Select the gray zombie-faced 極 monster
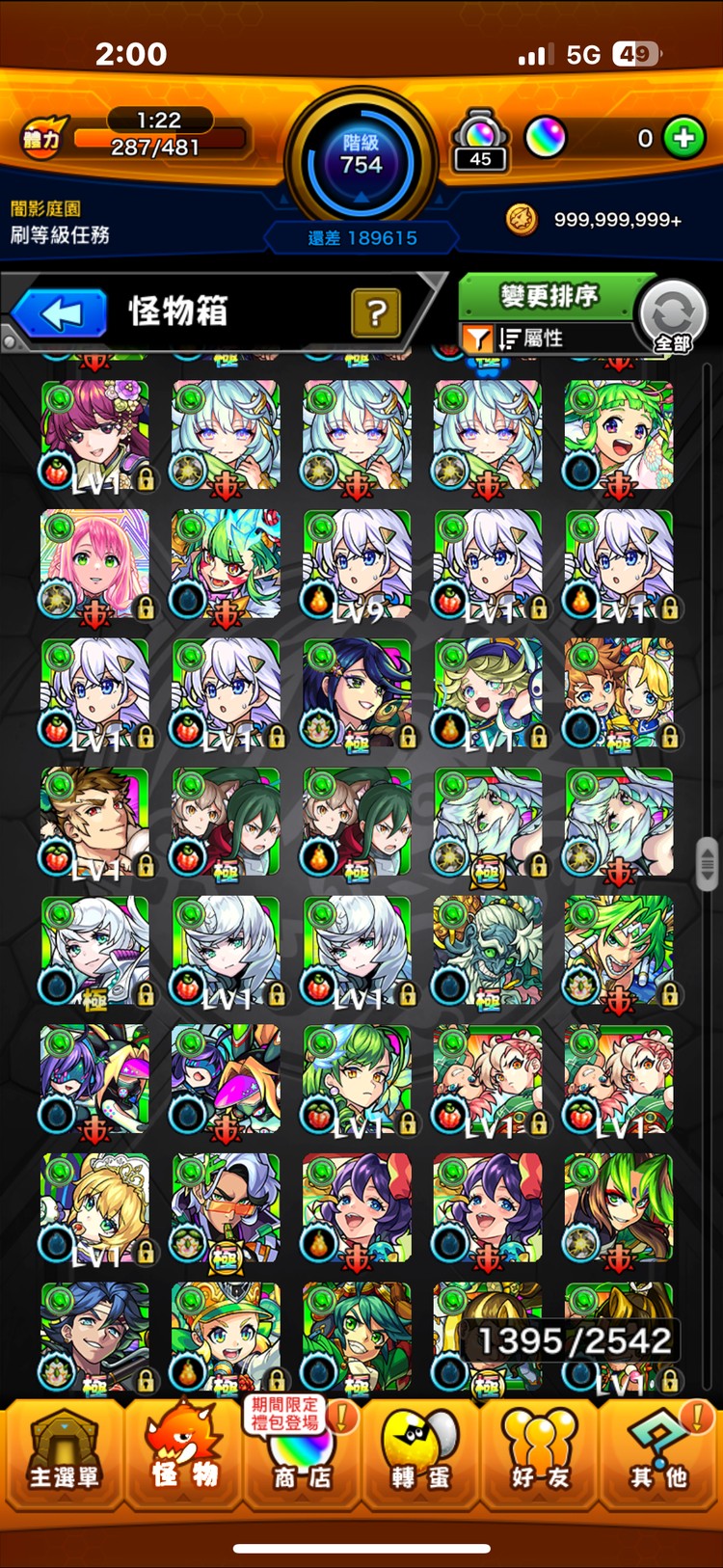 pos(488,950)
